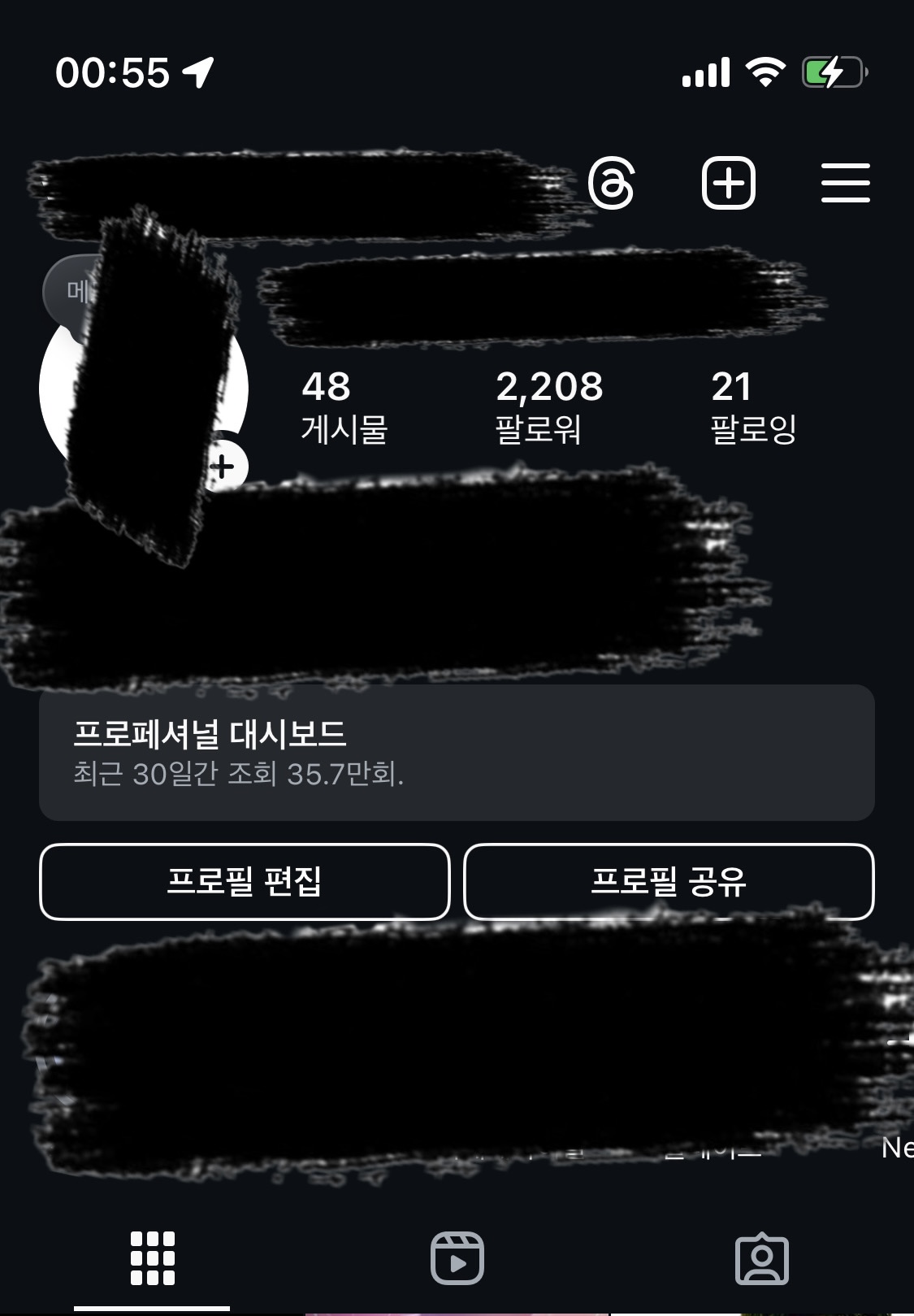Add a story using the plus badge
The width and height of the screenshot is (914, 1316).
(223, 467)
